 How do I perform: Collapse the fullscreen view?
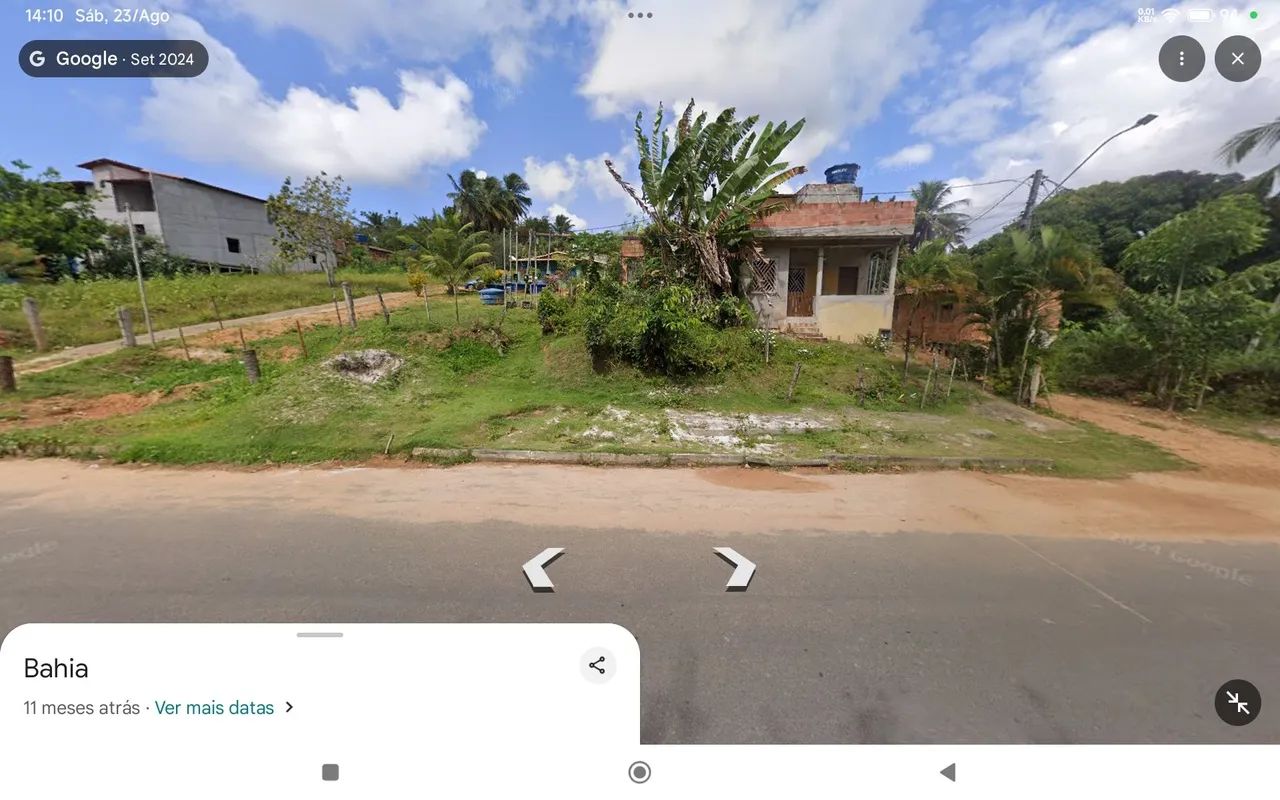tap(1237, 702)
